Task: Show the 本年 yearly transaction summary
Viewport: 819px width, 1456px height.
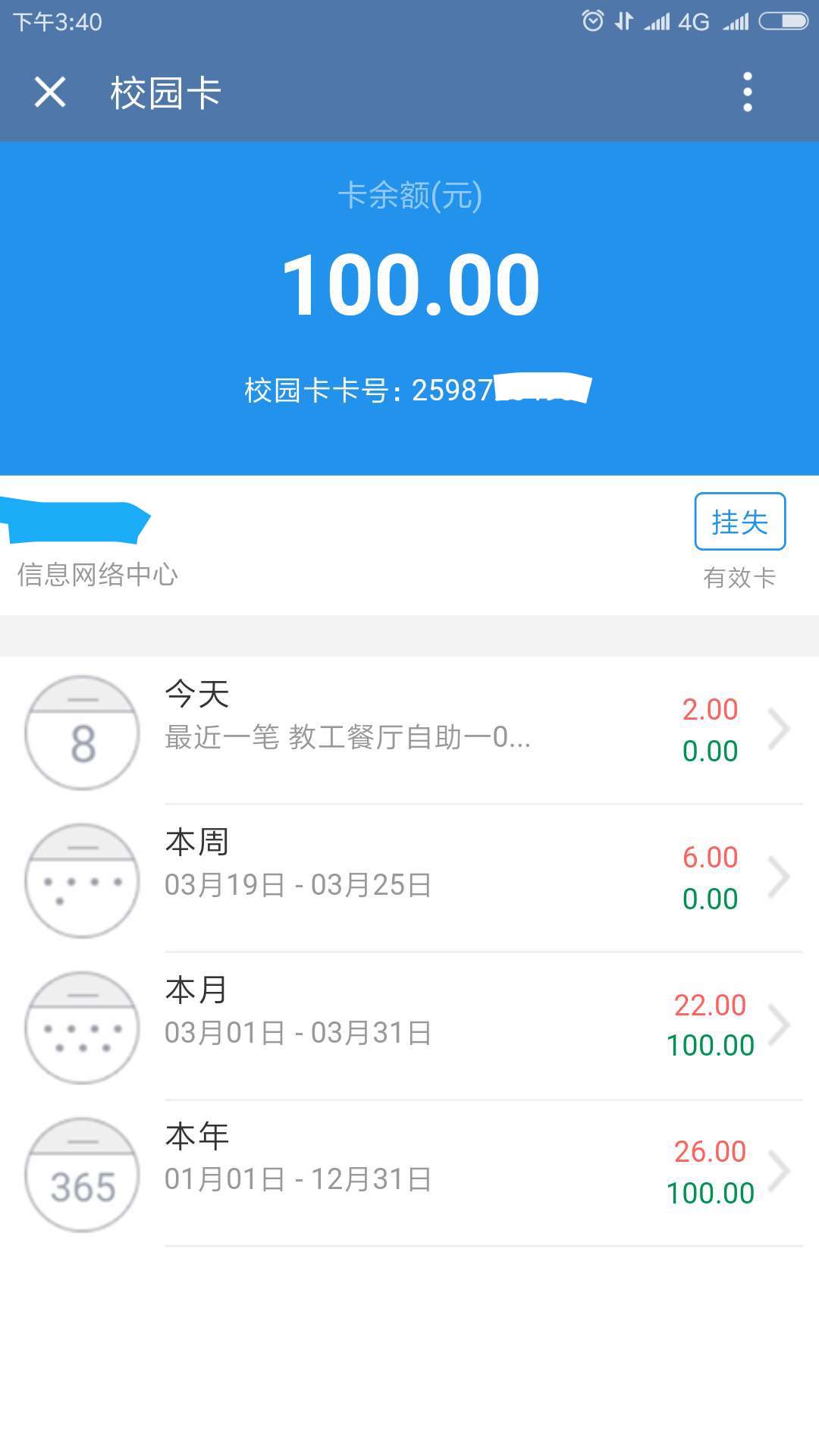Action: [409, 1172]
